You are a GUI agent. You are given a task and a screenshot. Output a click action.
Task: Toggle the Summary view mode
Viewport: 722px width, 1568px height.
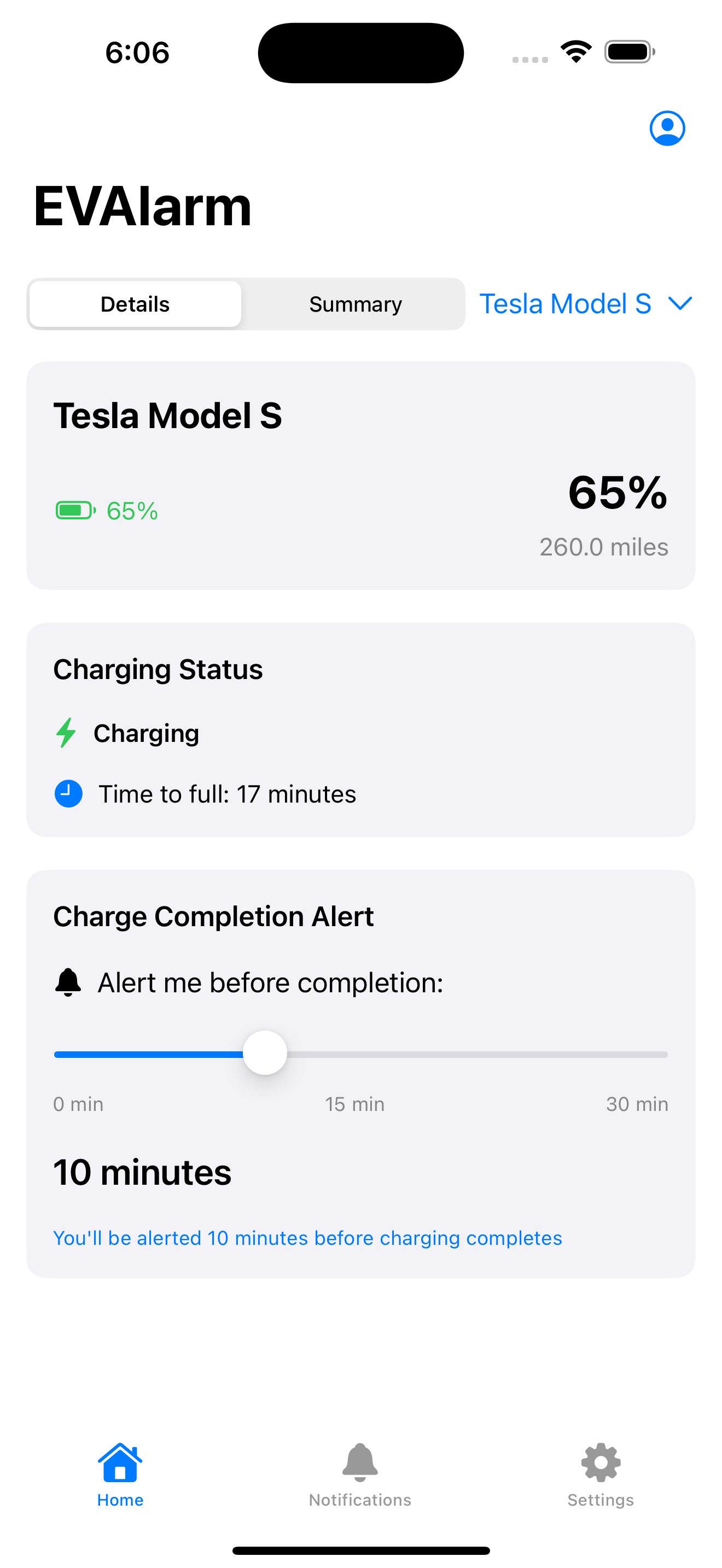coord(355,304)
